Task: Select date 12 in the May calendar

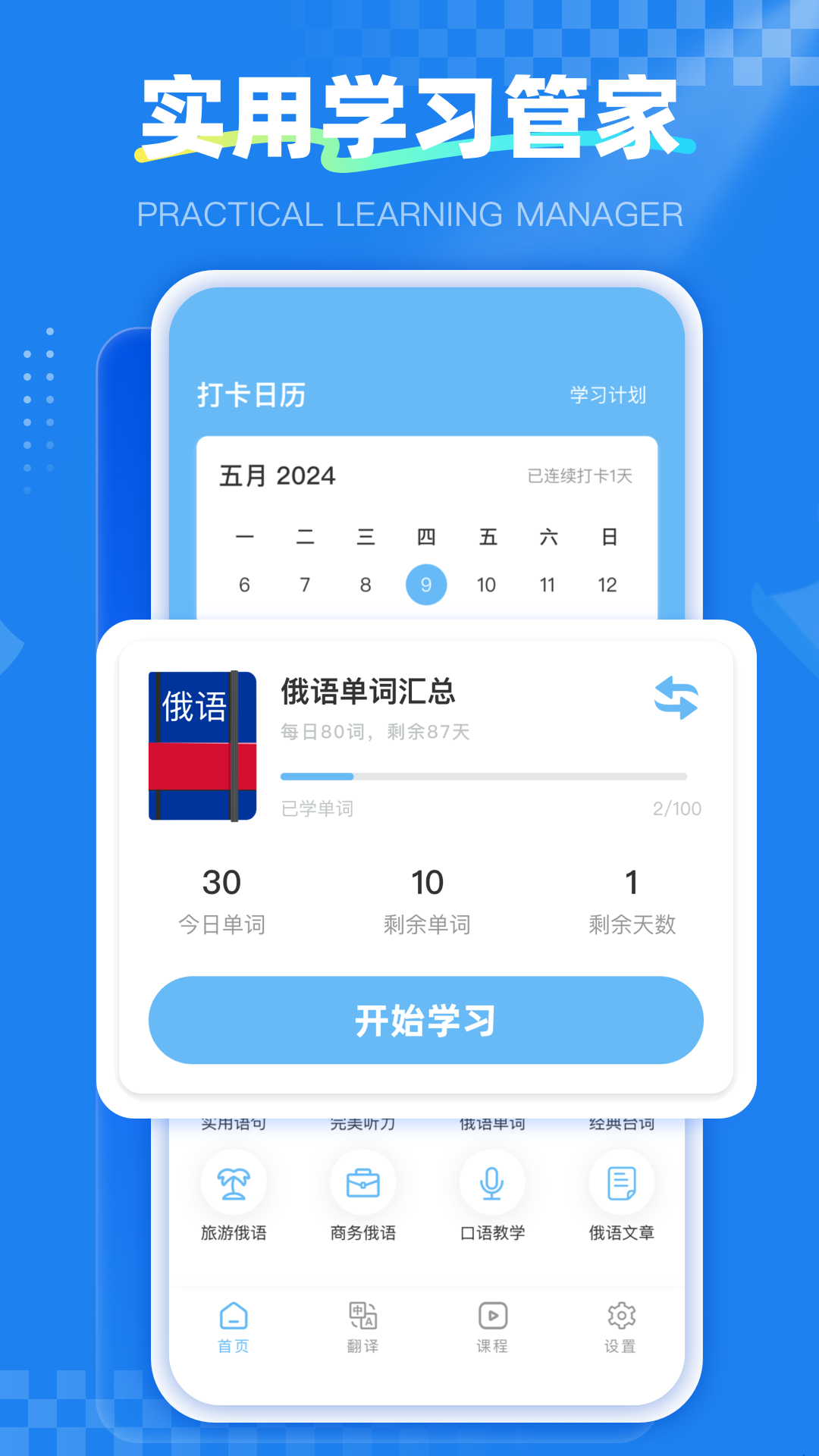Action: [609, 584]
